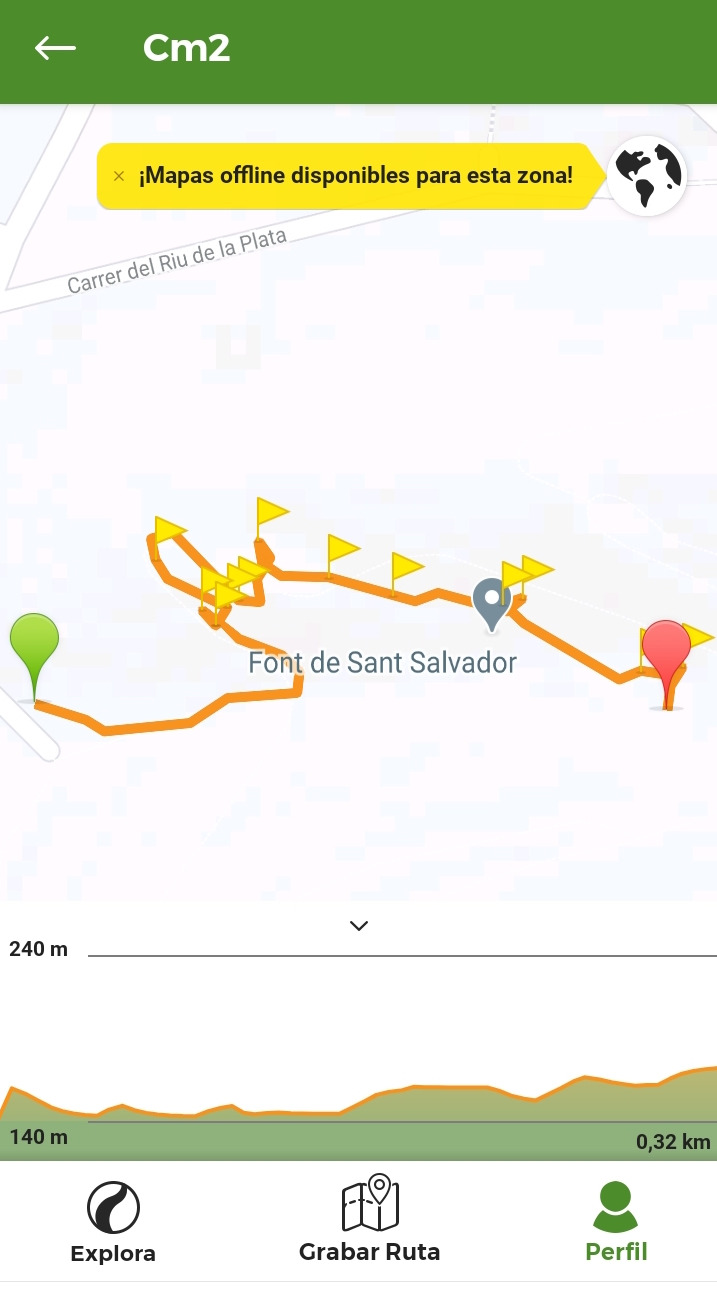Open the globe map layers button
Image resolution: width=717 pixels, height=1297 pixels.
(647, 176)
